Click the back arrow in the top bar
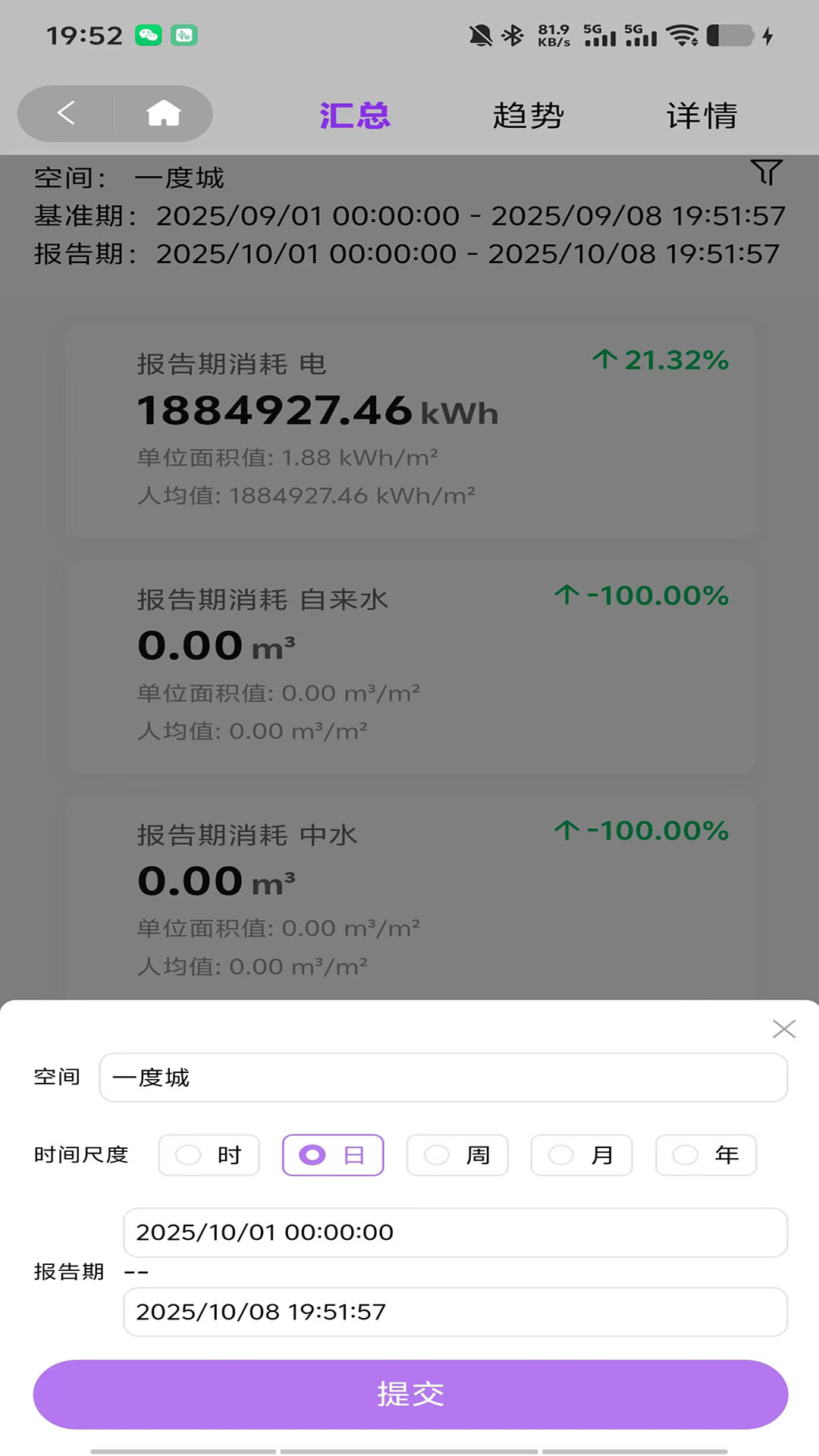819x1456 pixels. coord(64,114)
